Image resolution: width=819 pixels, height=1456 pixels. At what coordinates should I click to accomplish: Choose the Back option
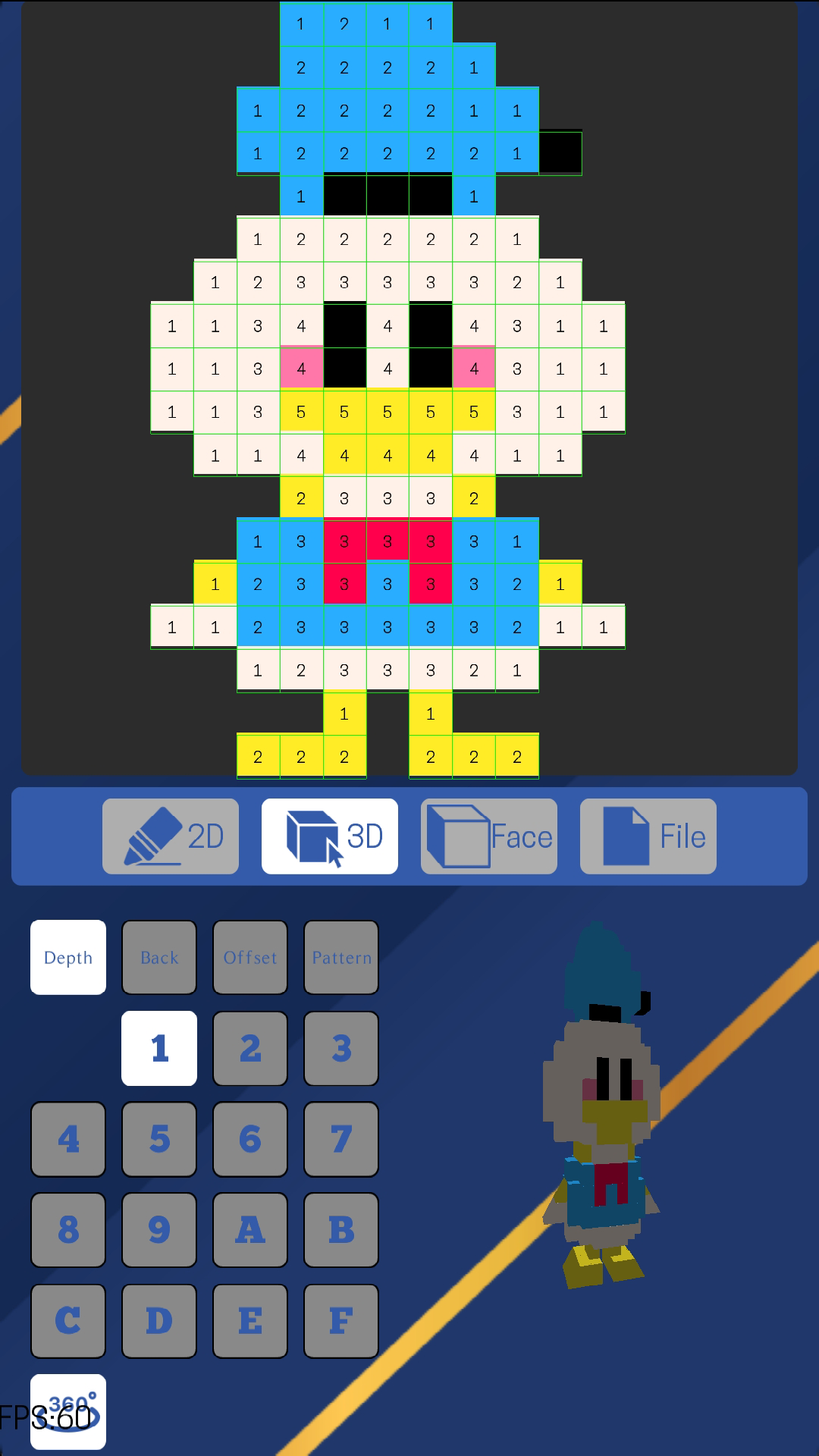click(159, 957)
